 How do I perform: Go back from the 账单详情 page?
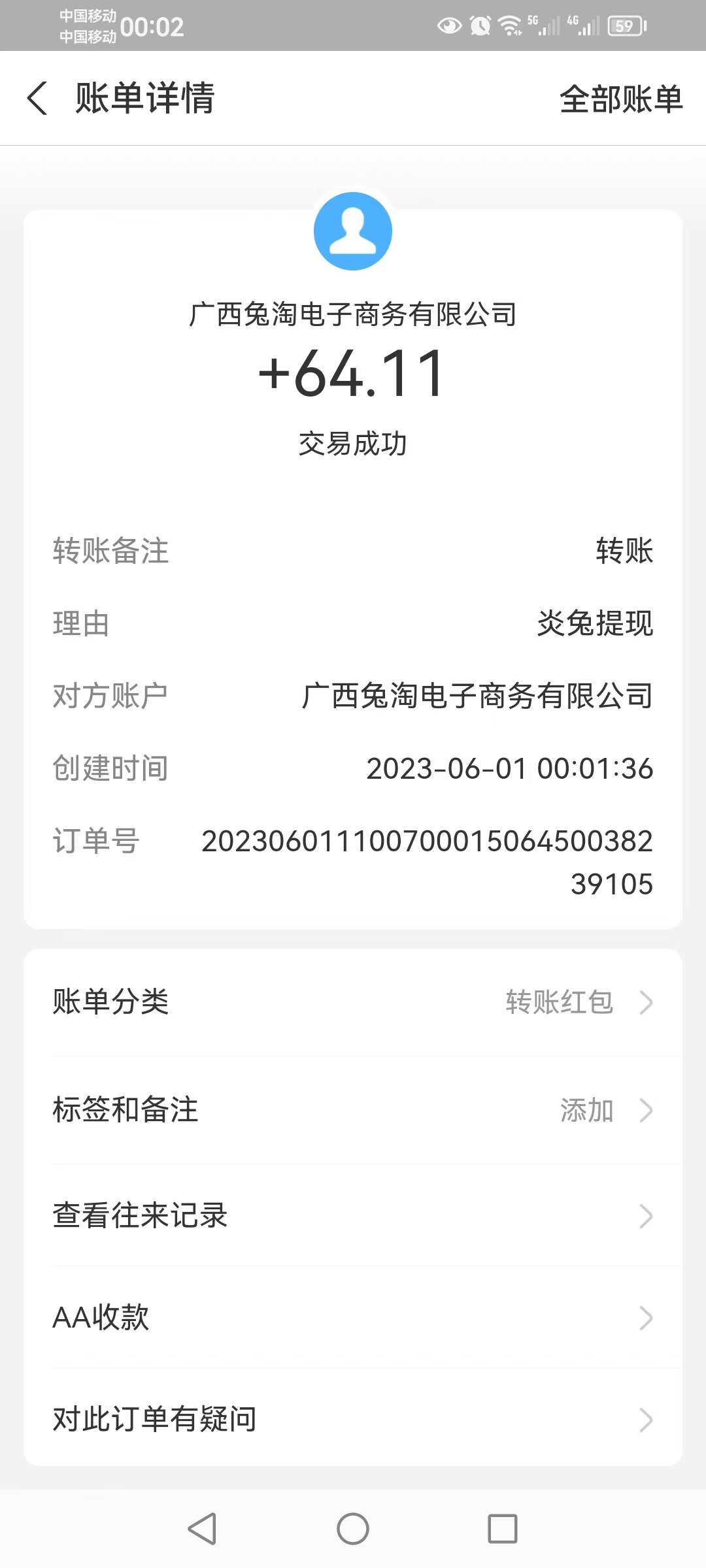(38, 99)
